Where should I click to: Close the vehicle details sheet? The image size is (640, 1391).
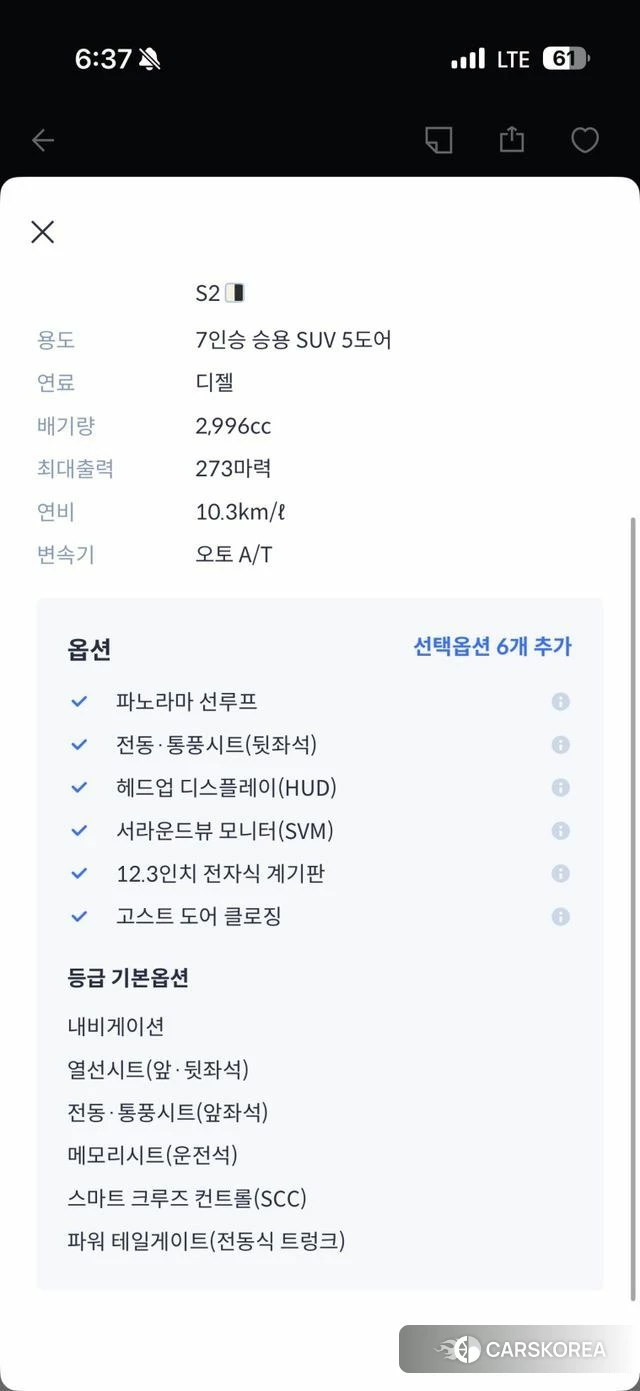click(x=42, y=232)
